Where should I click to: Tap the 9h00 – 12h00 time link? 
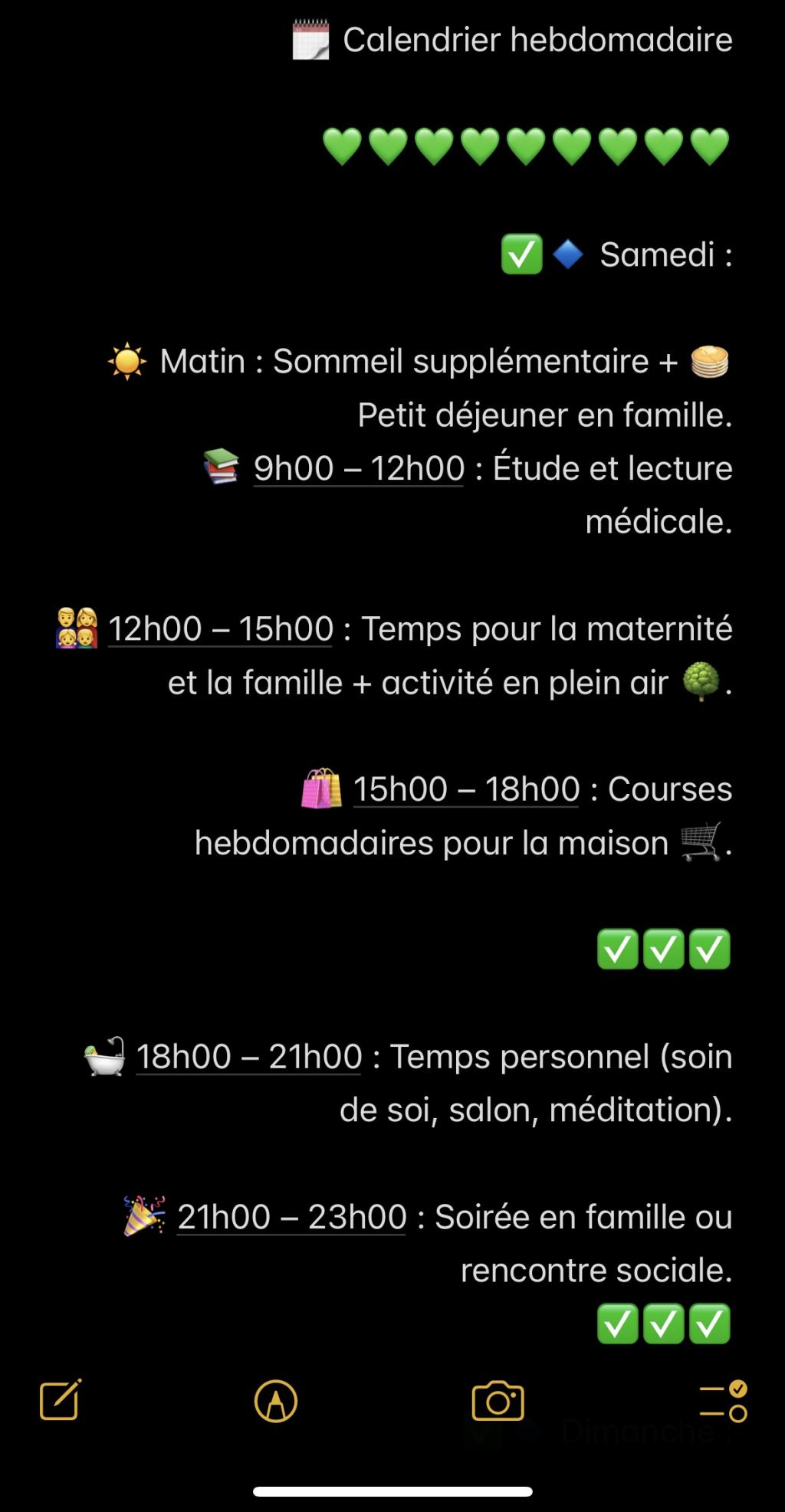[x=359, y=469]
